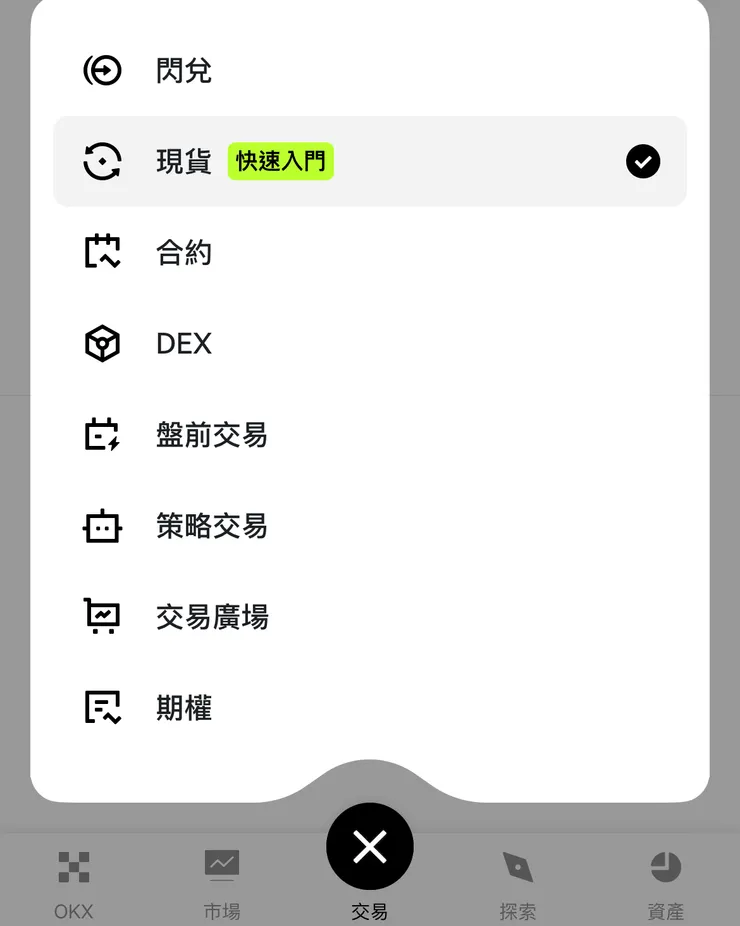Open trading bots via the 策略交易 robot icon
The width and height of the screenshot is (740, 926).
click(x=102, y=526)
